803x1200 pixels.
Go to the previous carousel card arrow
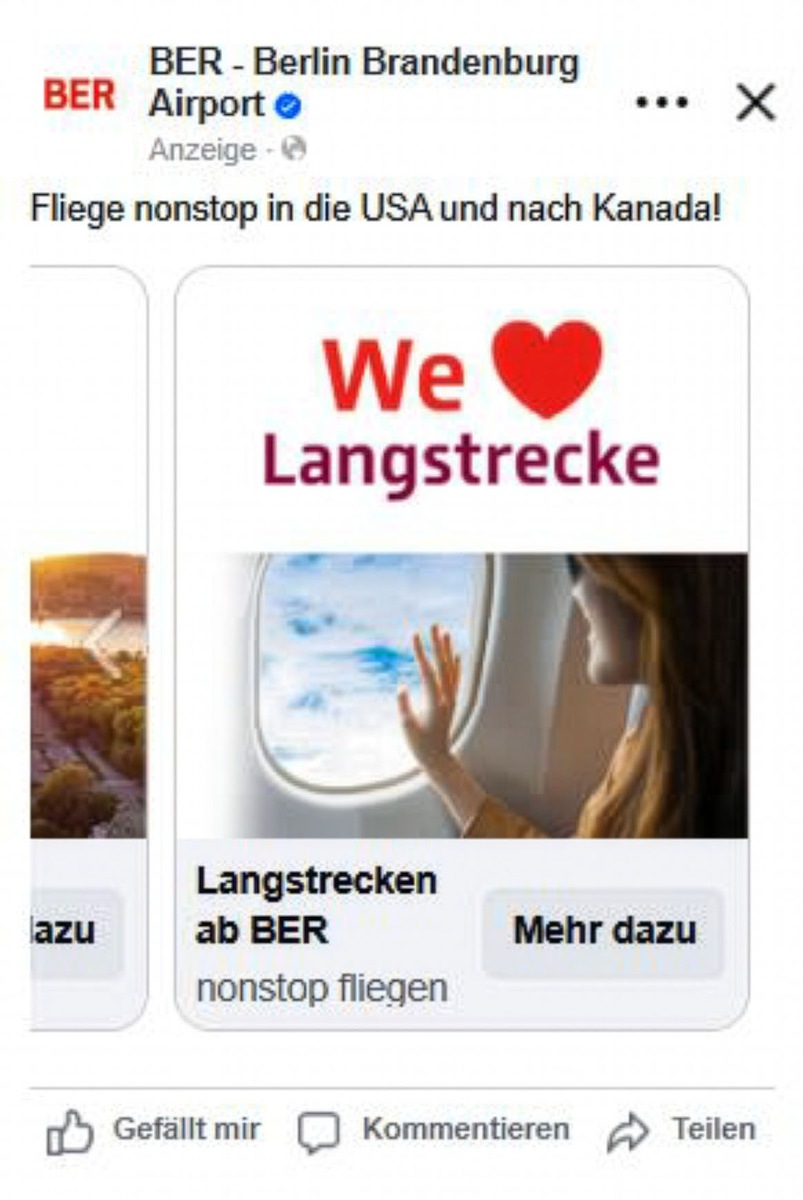(x=102, y=640)
